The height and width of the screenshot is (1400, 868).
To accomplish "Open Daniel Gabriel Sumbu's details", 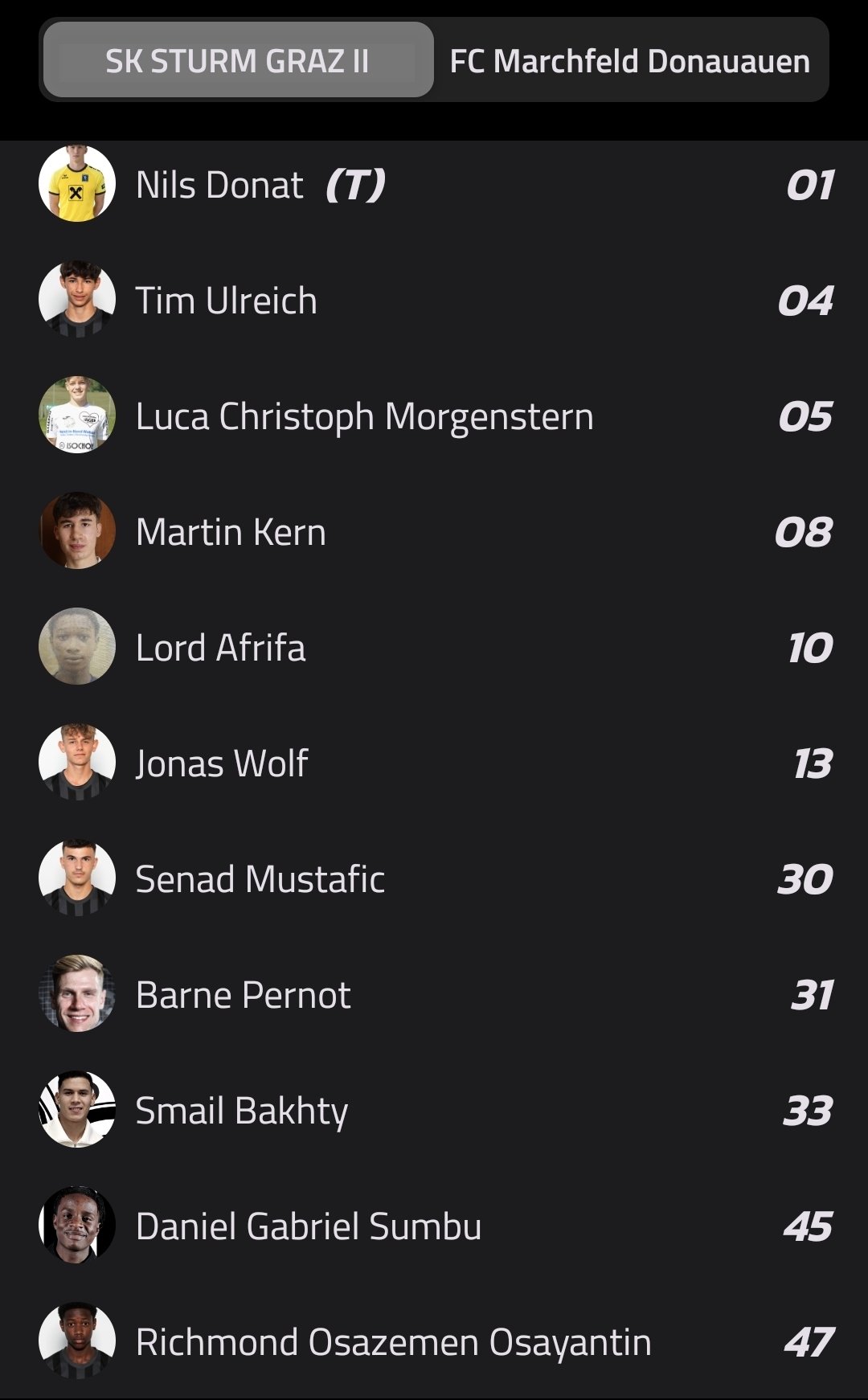I will [434, 1226].
